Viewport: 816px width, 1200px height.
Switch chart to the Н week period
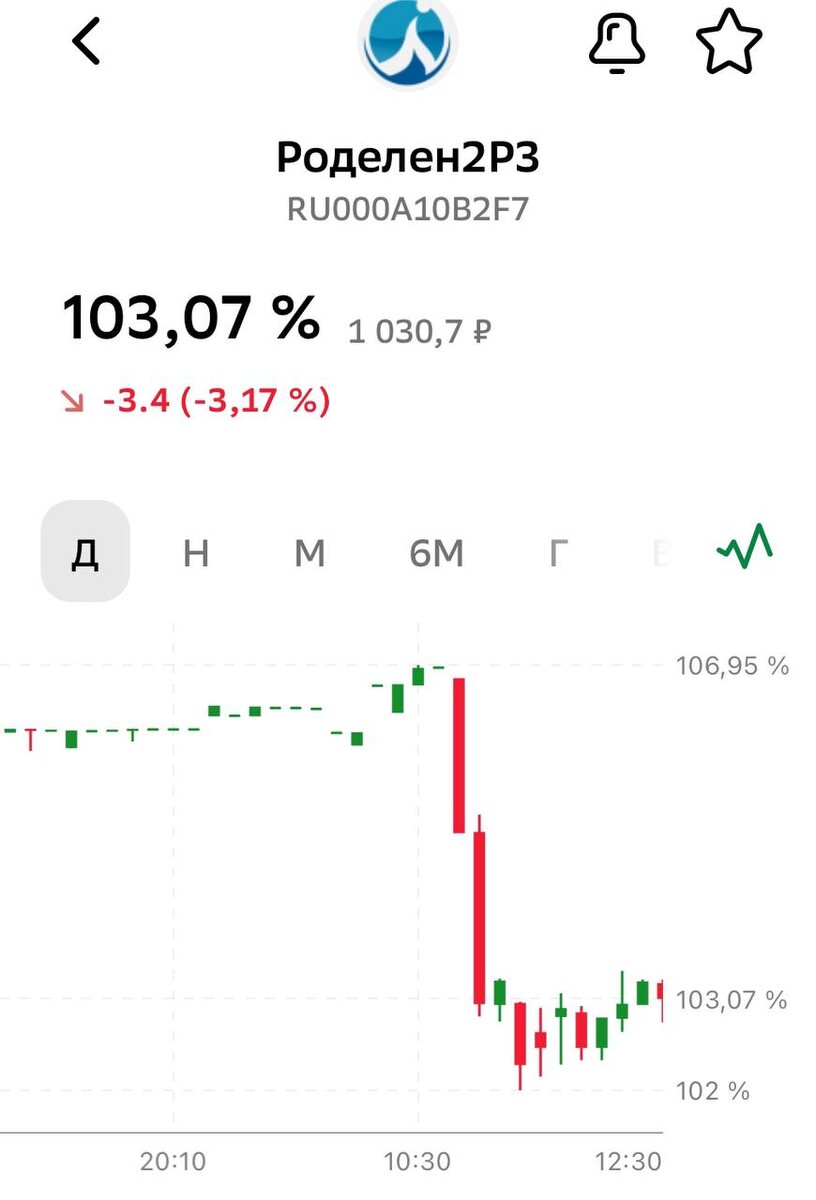pos(196,552)
